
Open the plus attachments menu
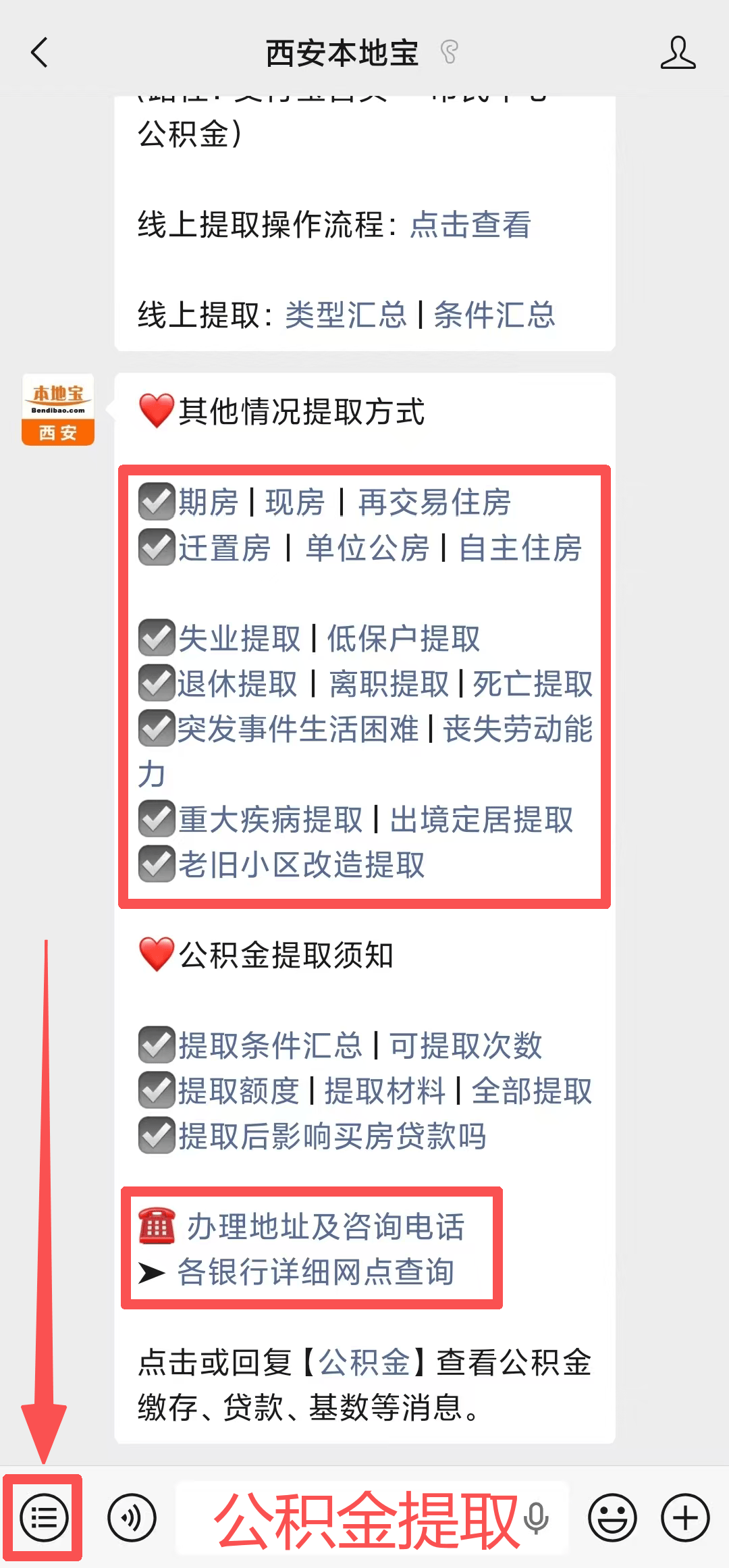tap(685, 1518)
